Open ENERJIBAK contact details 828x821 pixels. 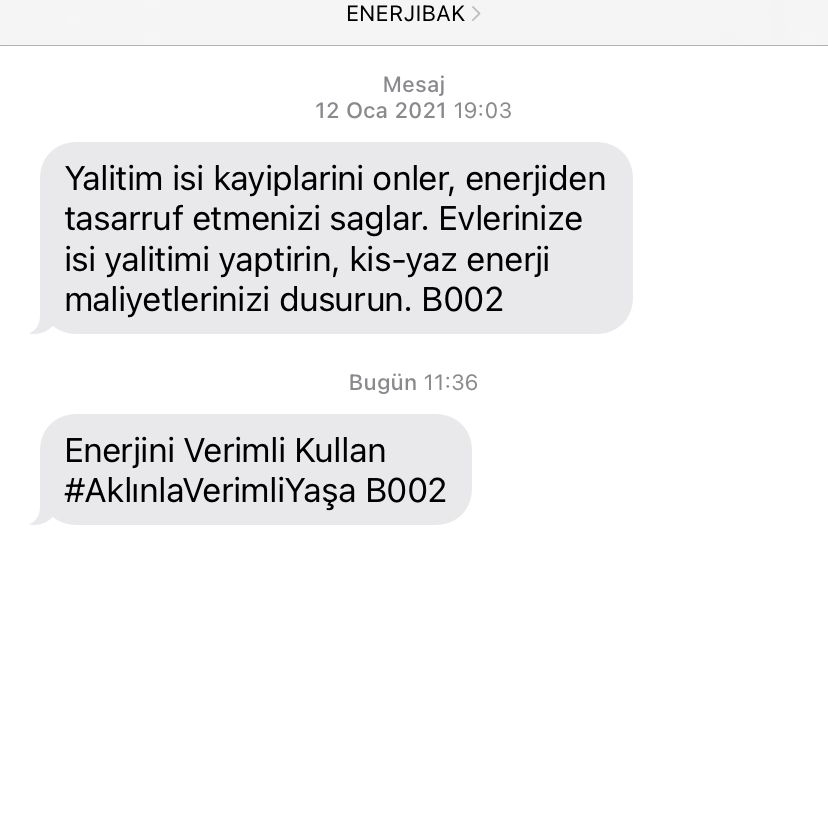[413, 14]
